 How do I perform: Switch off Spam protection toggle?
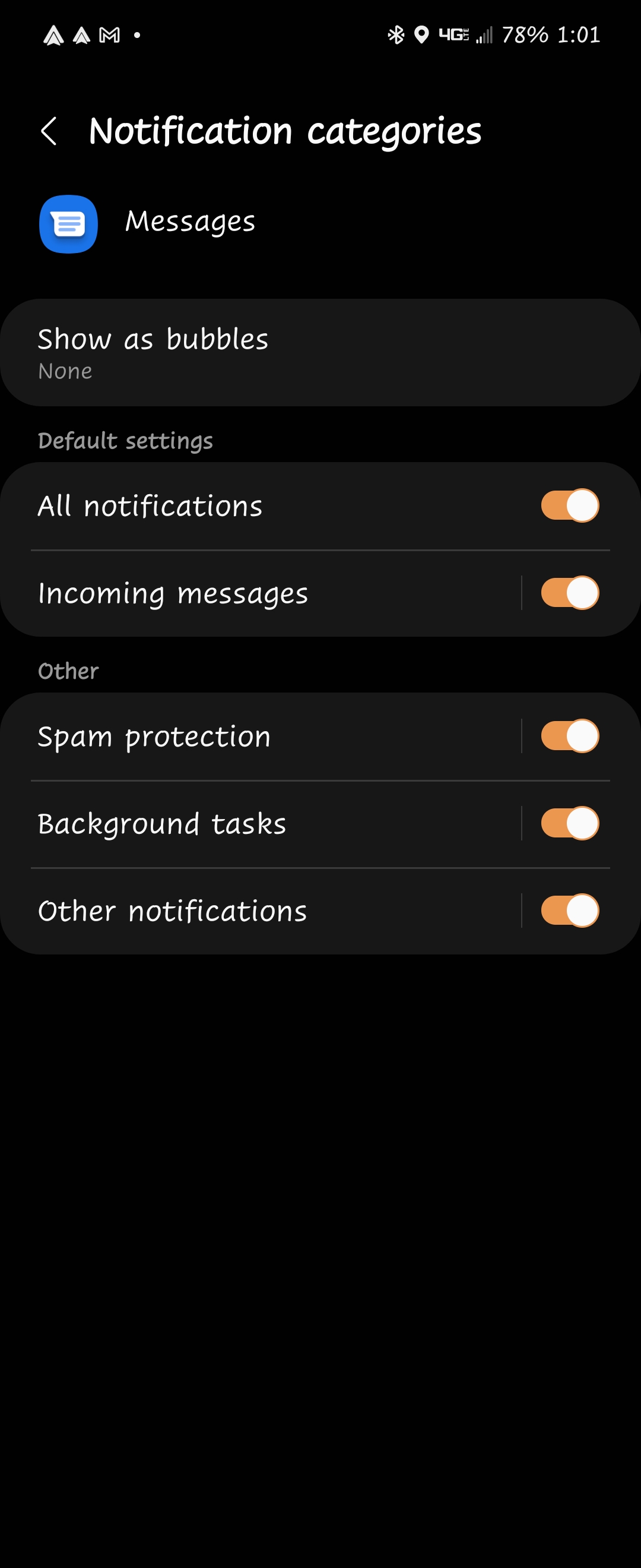click(x=569, y=736)
